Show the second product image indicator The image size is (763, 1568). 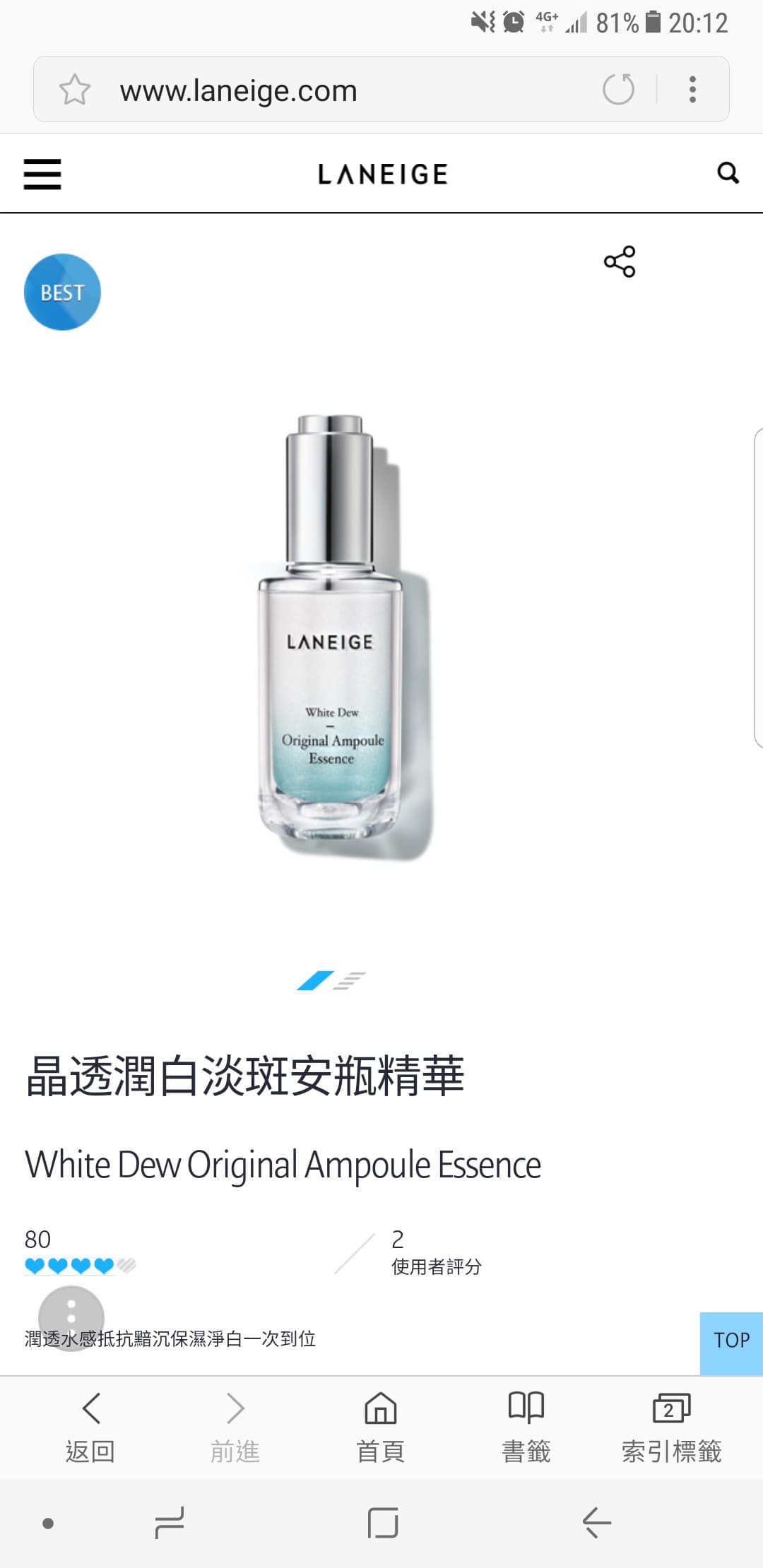coord(350,980)
